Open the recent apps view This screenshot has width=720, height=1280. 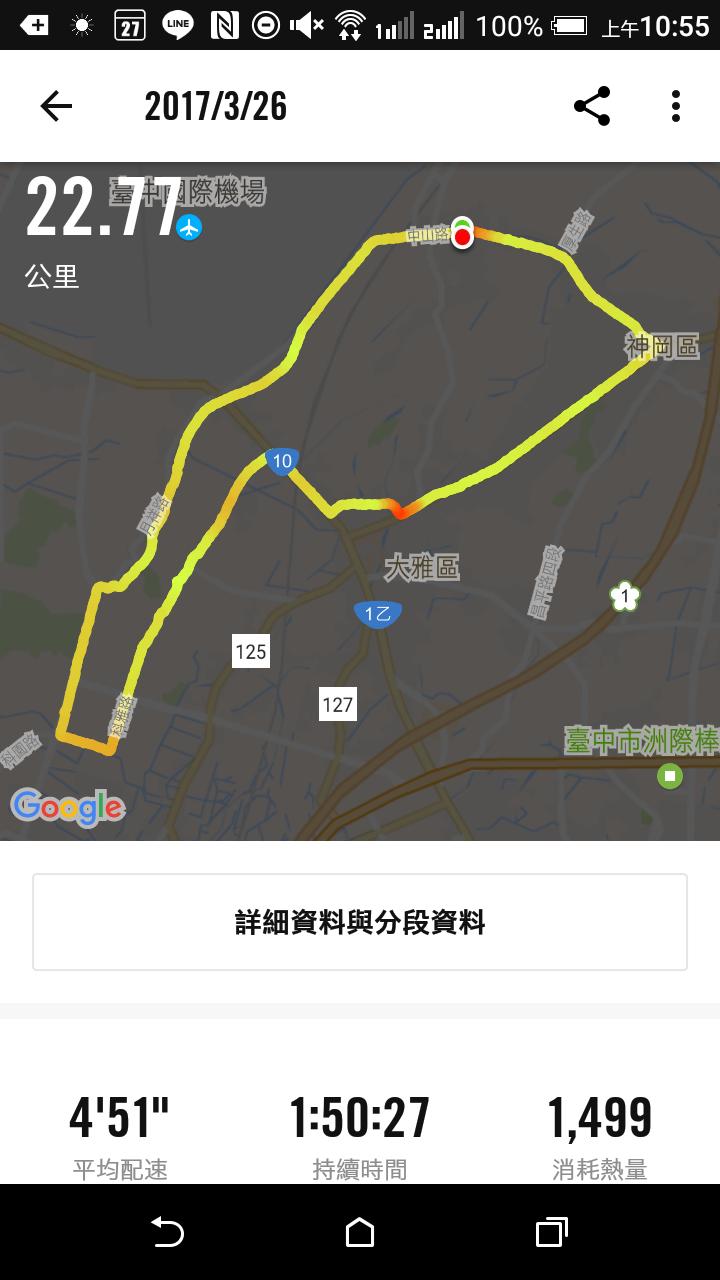551,1232
